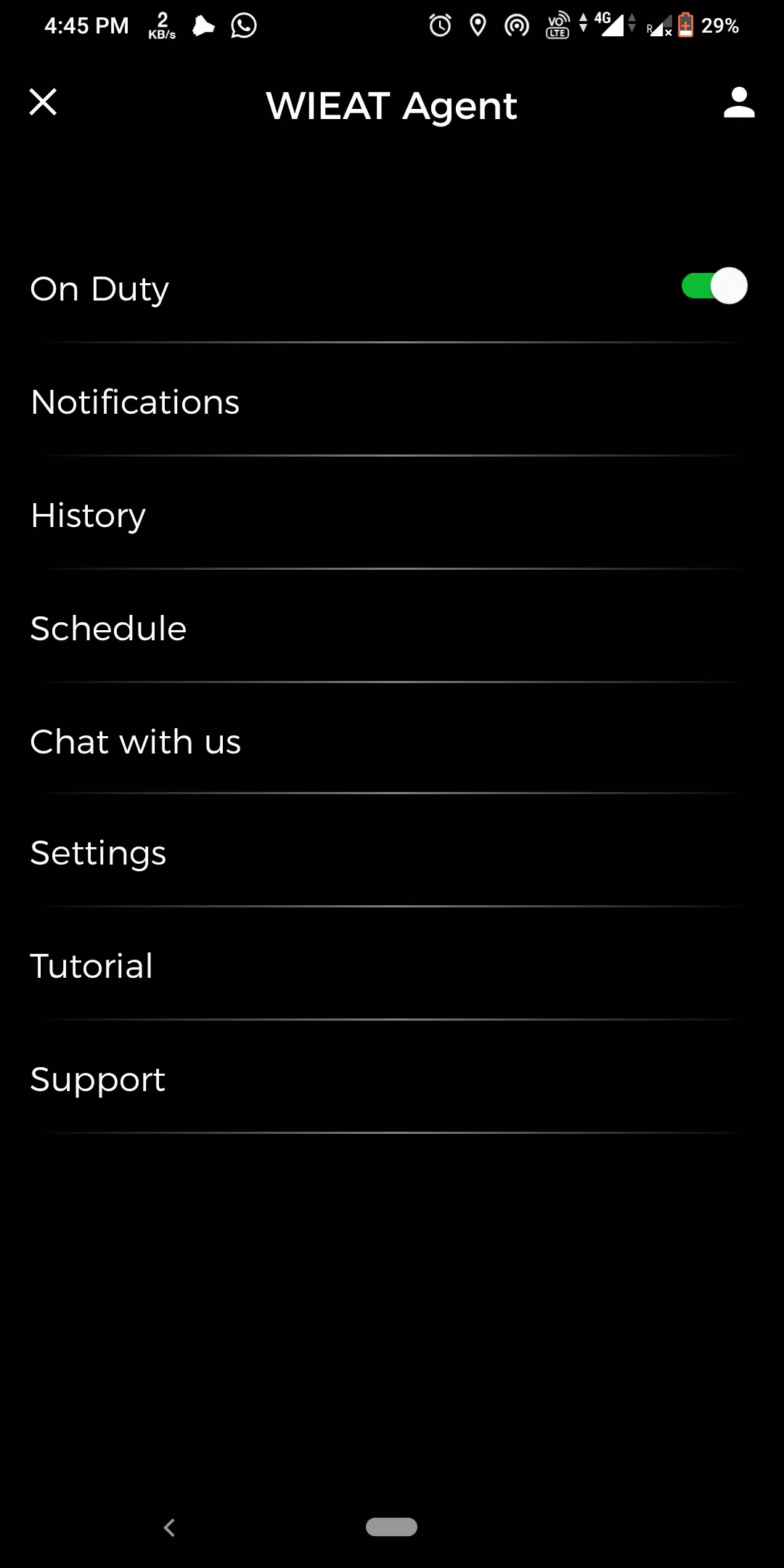Turn off the On Duty switch

pyautogui.click(x=714, y=286)
